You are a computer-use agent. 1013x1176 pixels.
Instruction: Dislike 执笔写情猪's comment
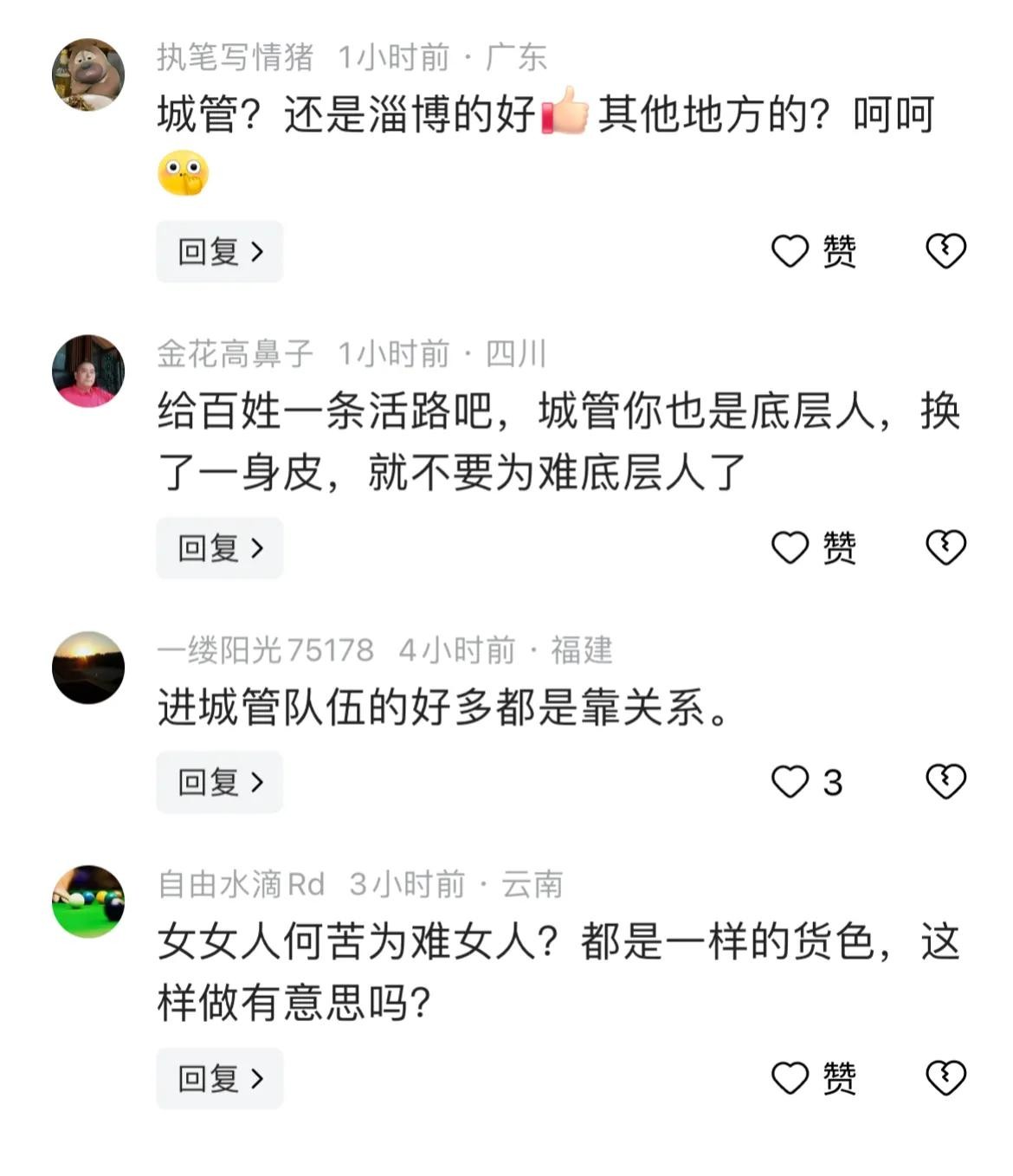point(945,252)
